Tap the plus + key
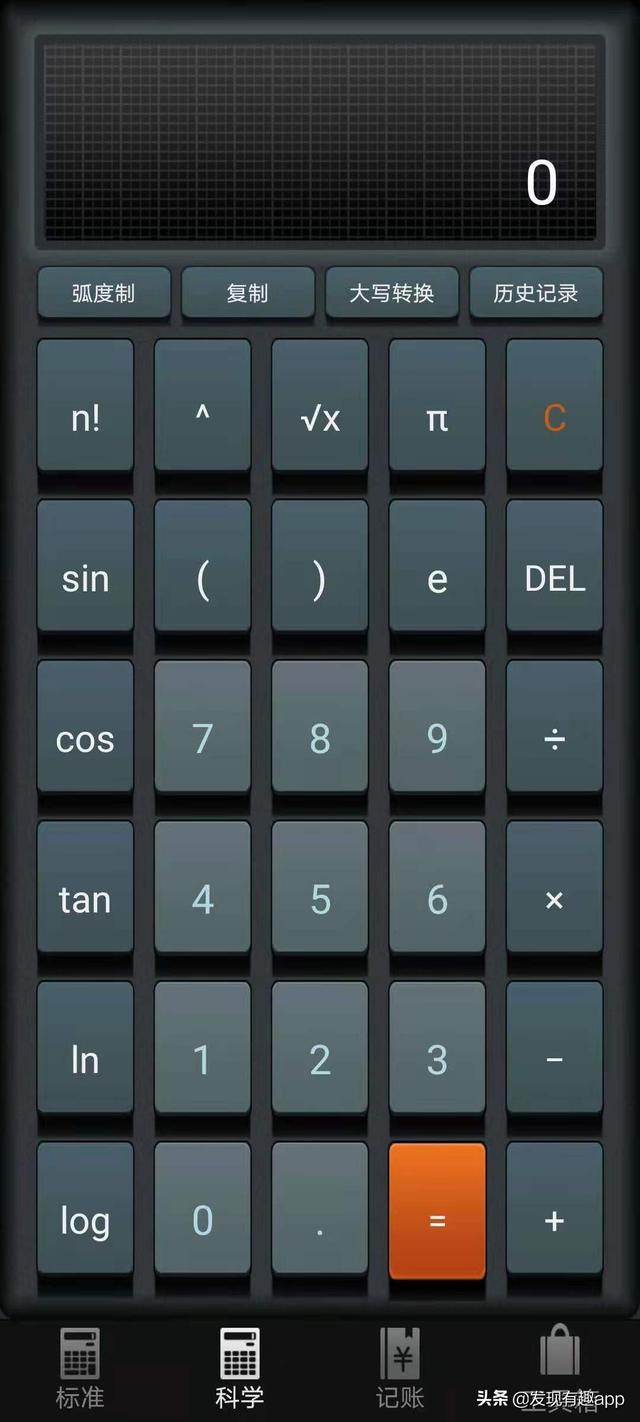 click(554, 1220)
